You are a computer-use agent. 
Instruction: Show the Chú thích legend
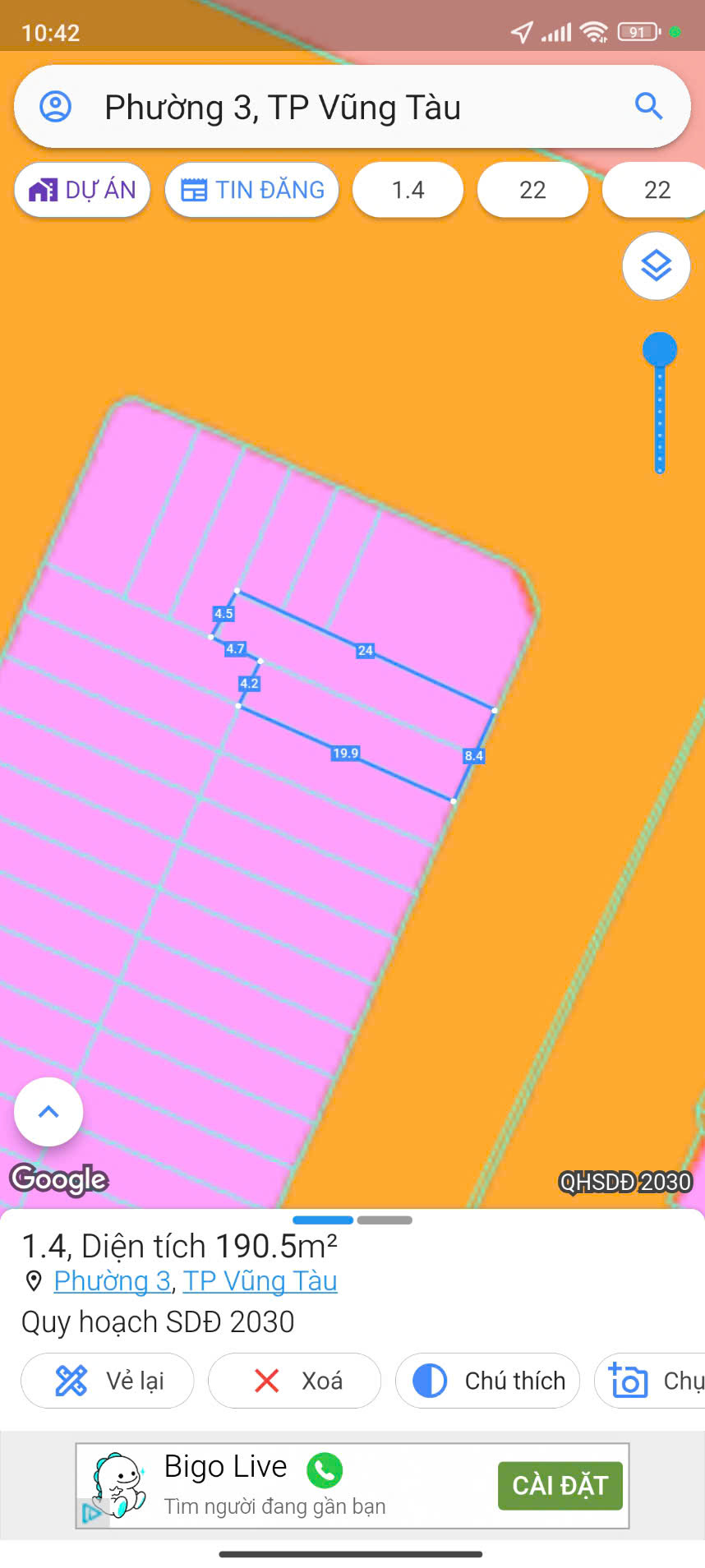pyautogui.click(x=487, y=1381)
